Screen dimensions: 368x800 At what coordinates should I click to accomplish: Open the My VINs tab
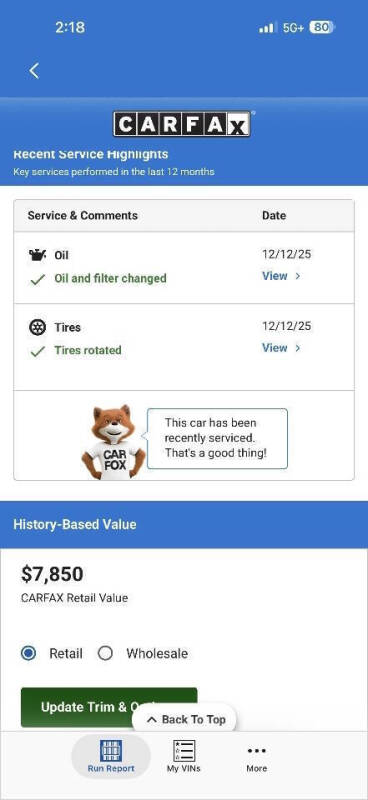pyautogui.click(x=184, y=756)
